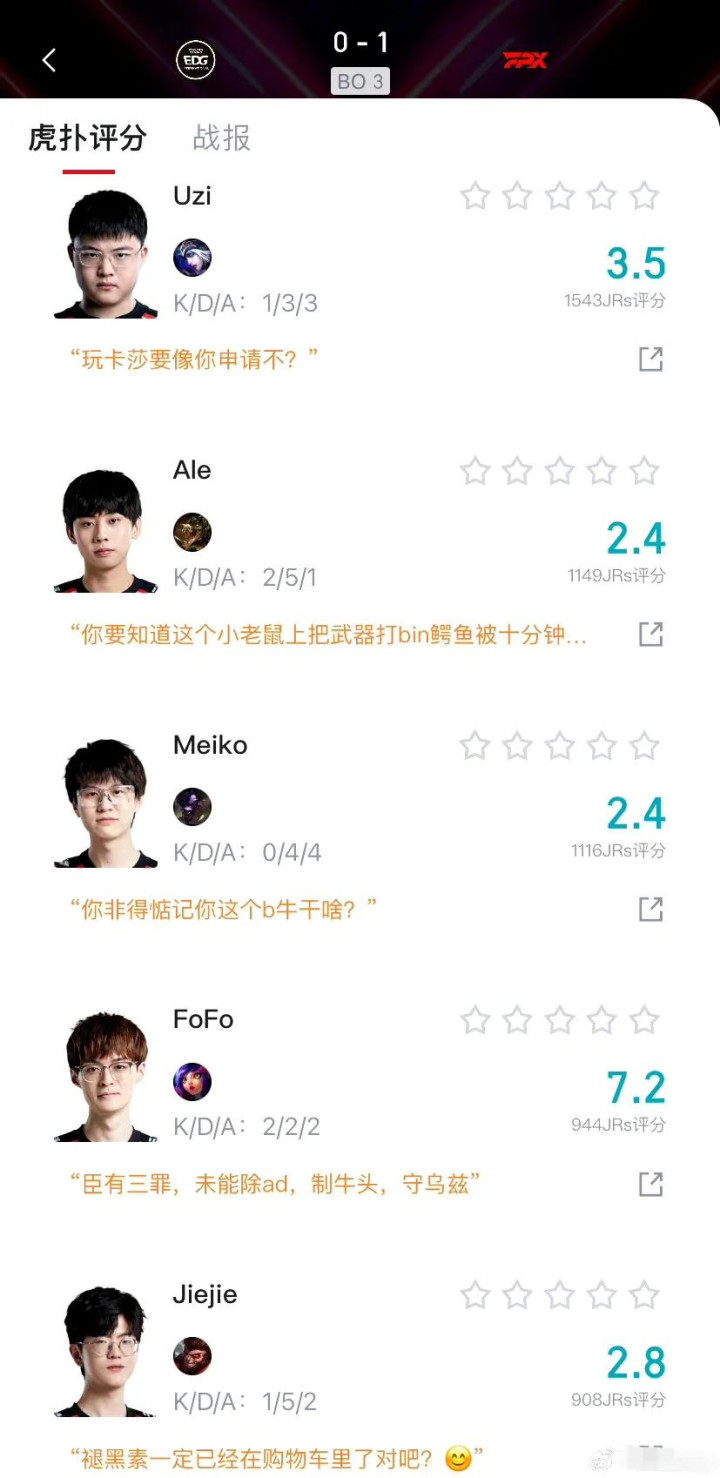Read Meiko's highlighted comment
The width and height of the screenshot is (720, 1478).
pos(223,909)
